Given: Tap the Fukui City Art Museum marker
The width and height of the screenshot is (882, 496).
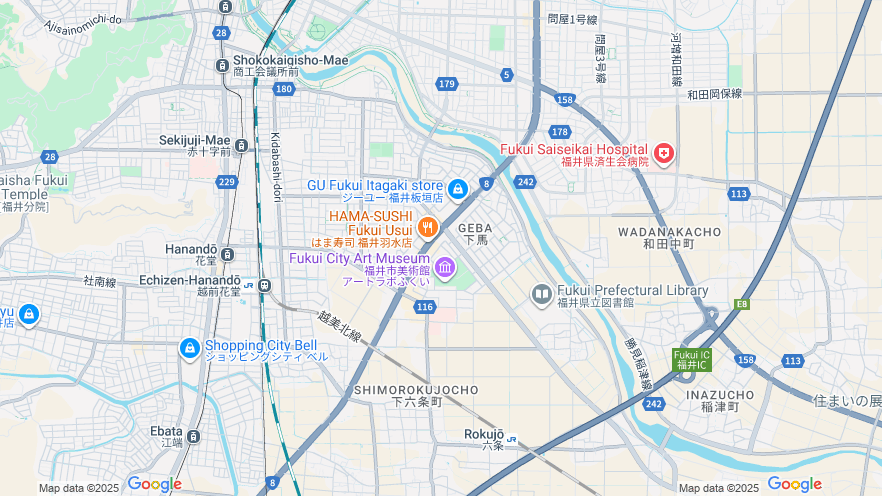Looking at the screenshot, I should pyautogui.click(x=444, y=267).
